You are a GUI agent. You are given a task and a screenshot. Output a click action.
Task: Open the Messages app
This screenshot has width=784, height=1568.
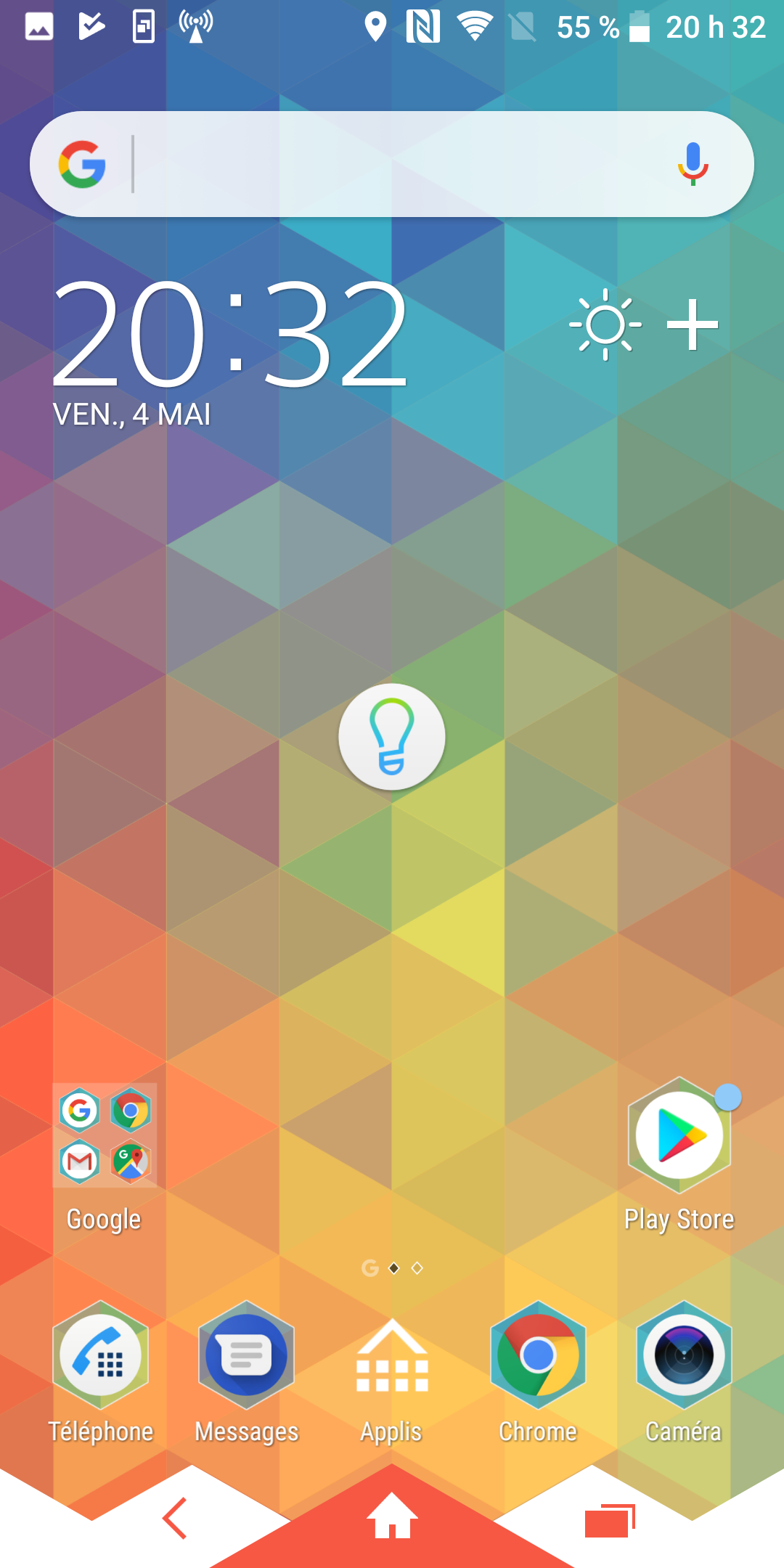tap(247, 1355)
